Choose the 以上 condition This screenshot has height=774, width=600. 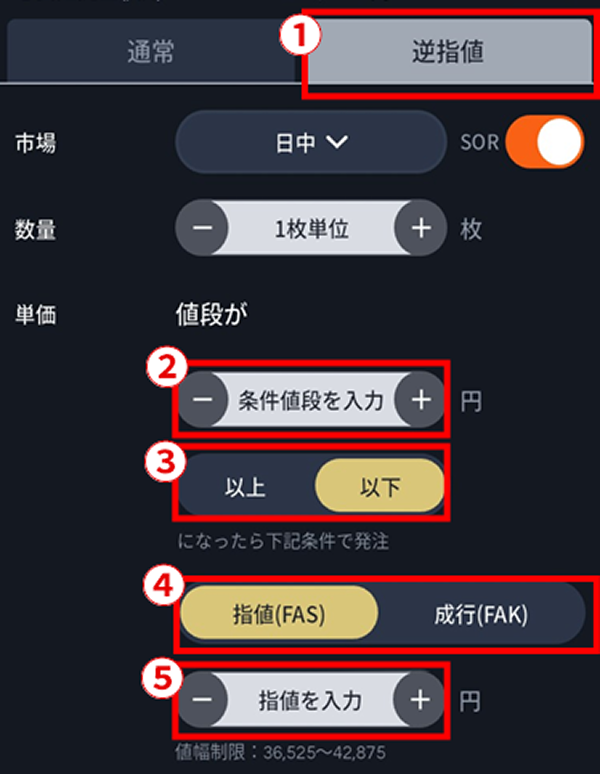tap(245, 488)
